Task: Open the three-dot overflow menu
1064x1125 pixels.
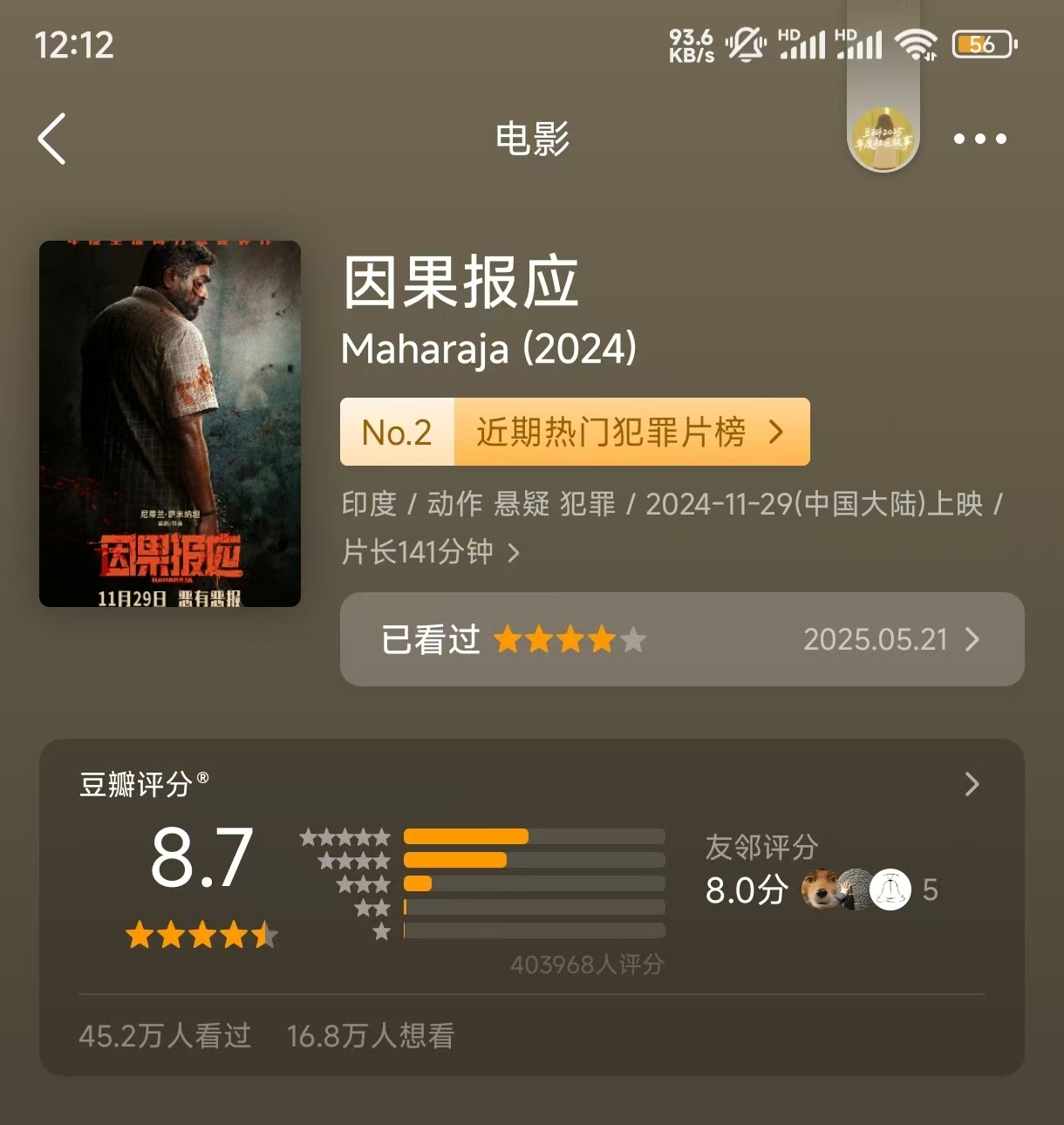Action: coord(979,139)
